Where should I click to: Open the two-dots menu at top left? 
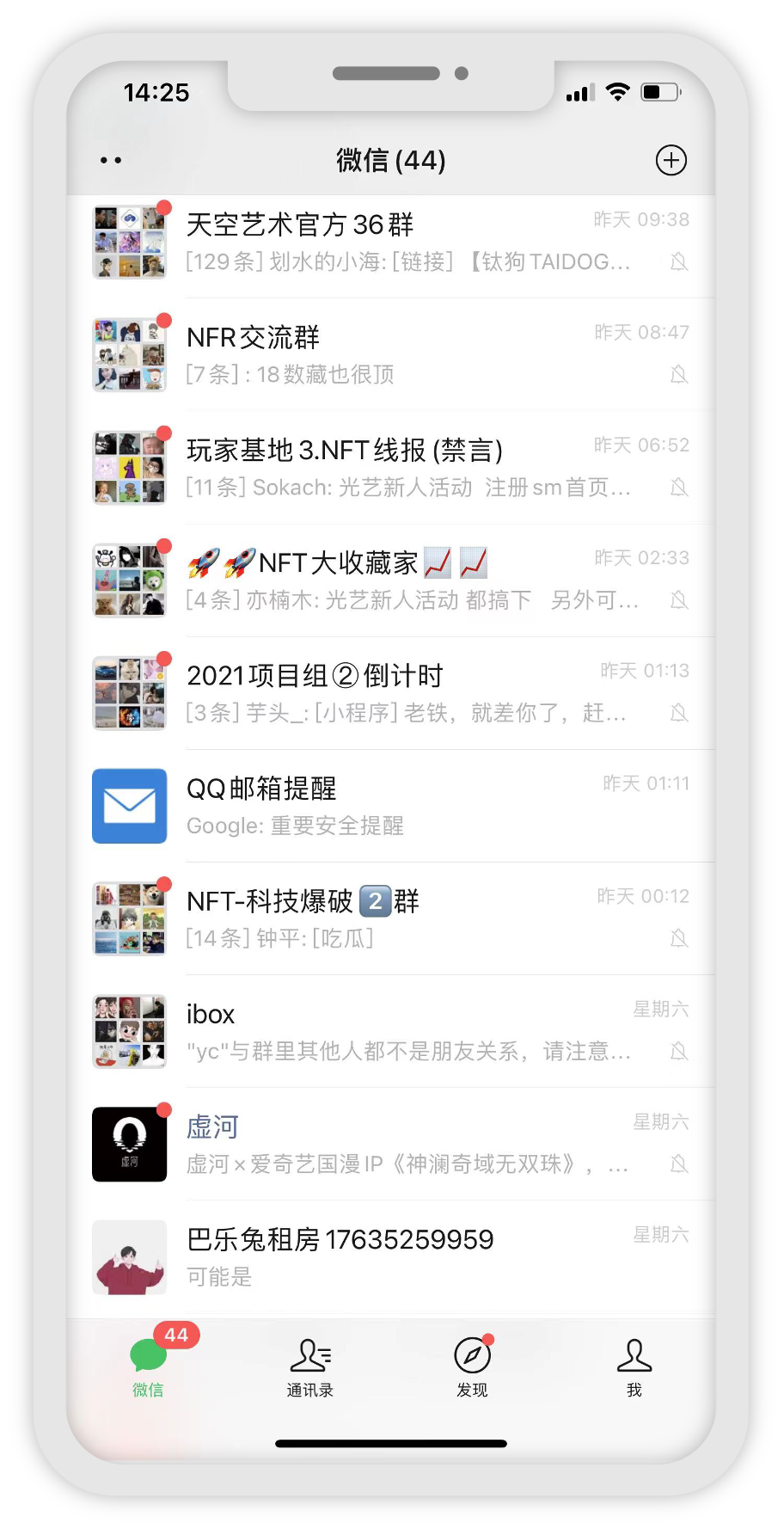click(x=111, y=160)
